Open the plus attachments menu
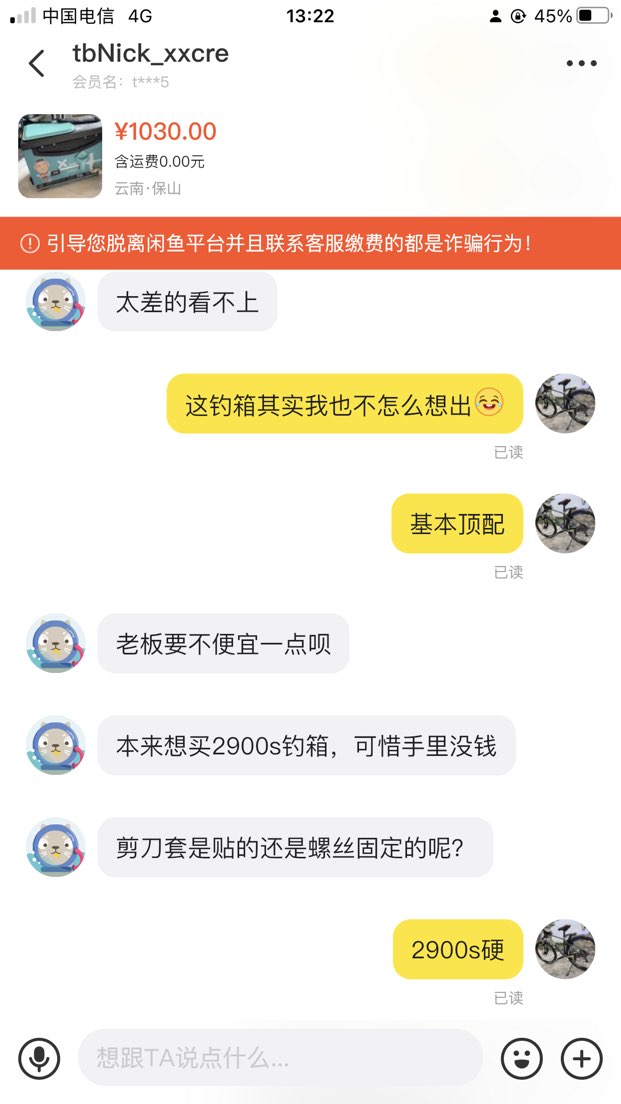Viewport: 621px width, 1104px height. click(582, 1057)
